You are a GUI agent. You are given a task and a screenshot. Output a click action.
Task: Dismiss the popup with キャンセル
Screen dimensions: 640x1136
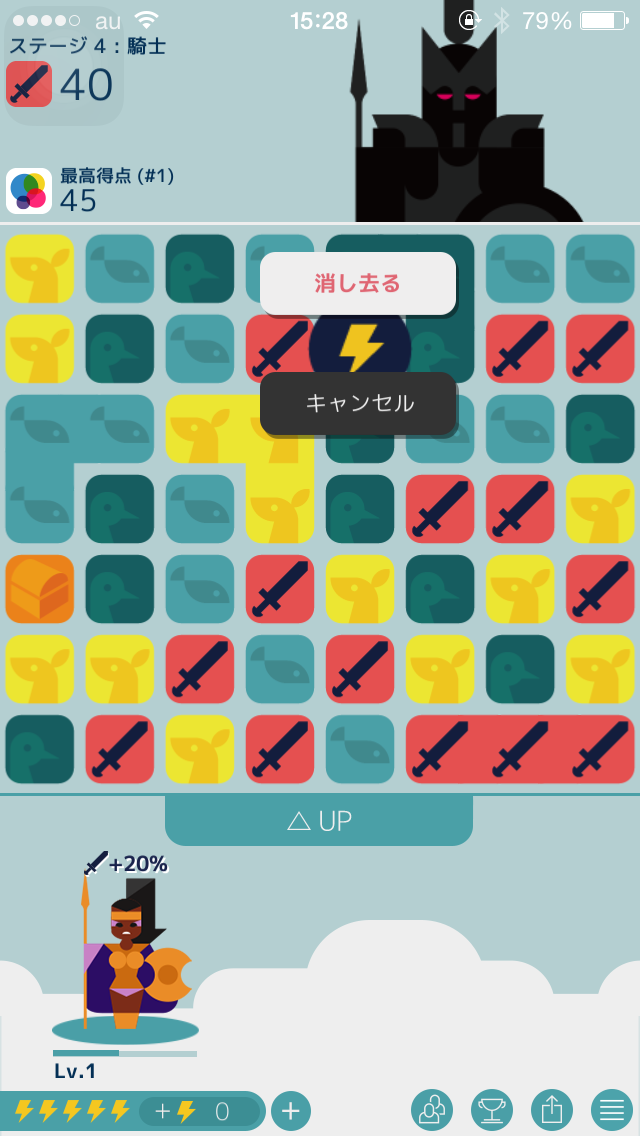click(358, 403)
